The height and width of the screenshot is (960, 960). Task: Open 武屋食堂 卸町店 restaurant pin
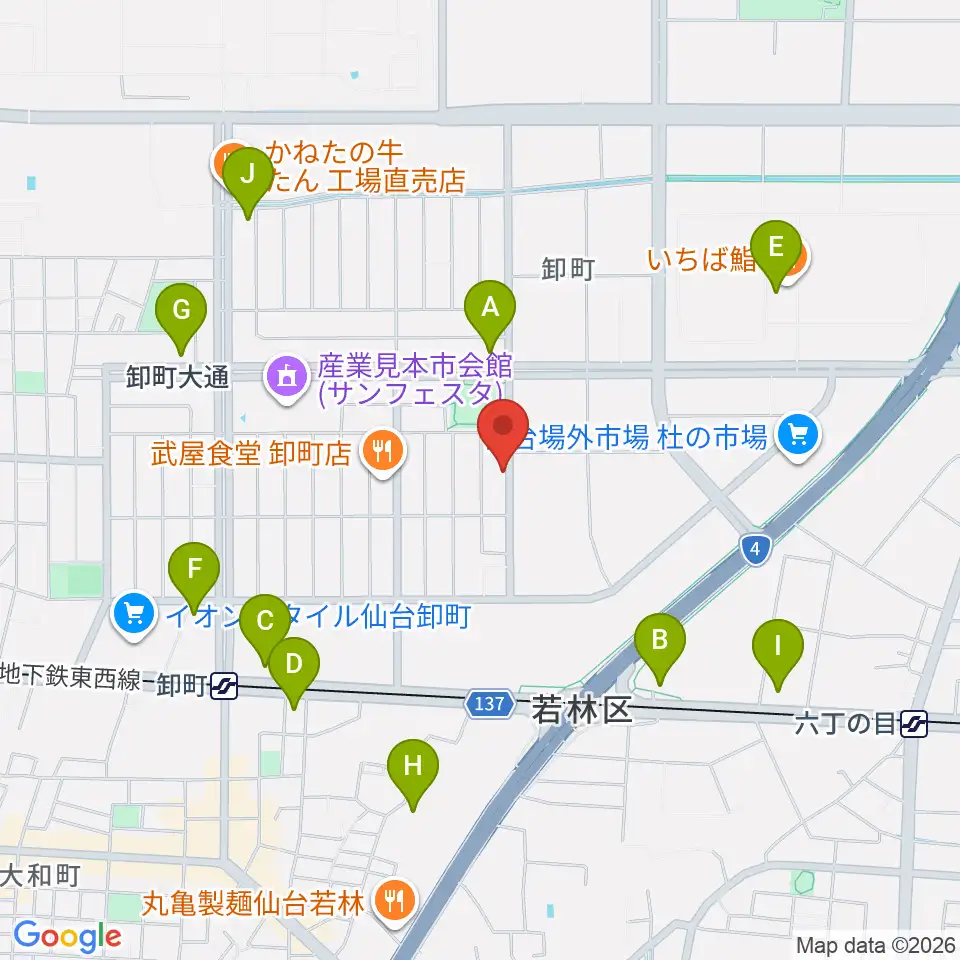tap(383, 453)
